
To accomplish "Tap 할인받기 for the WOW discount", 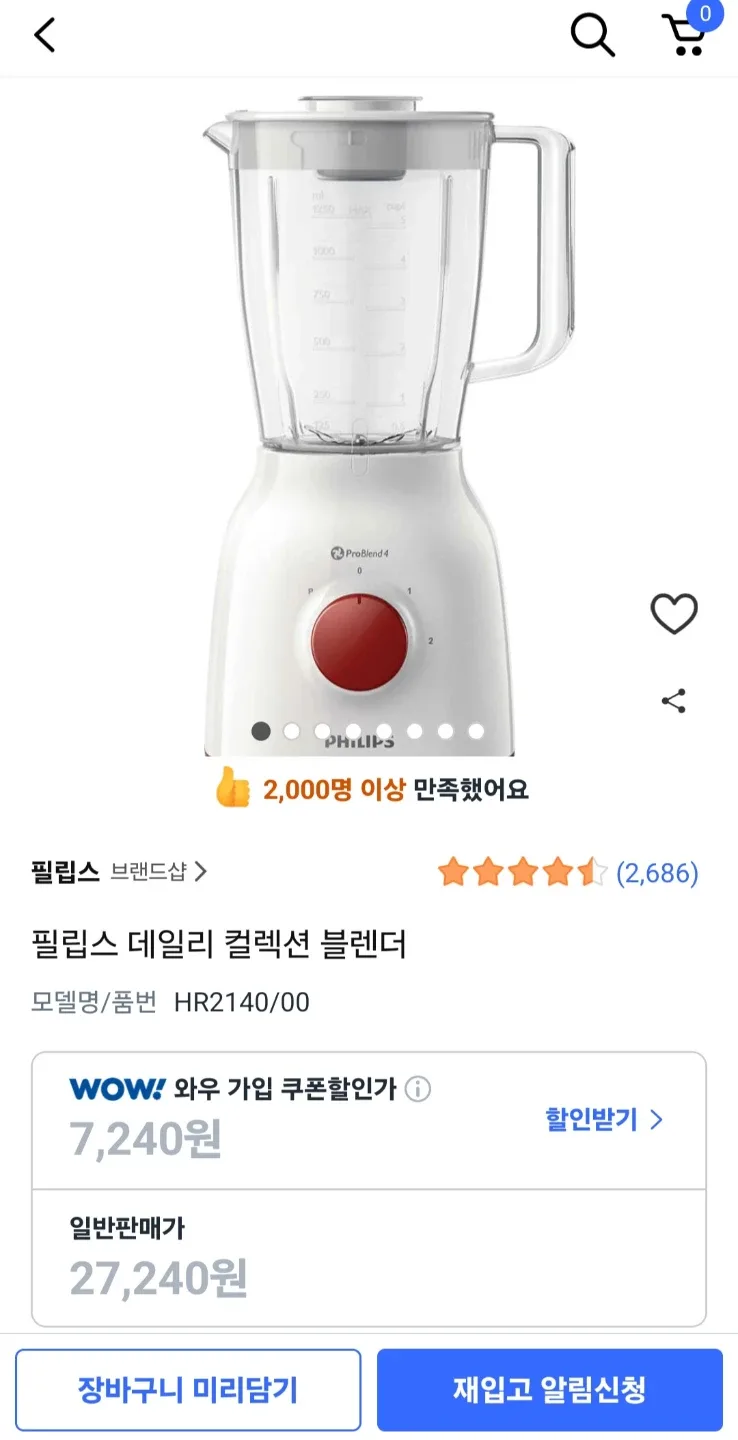I will [603, 1119].
